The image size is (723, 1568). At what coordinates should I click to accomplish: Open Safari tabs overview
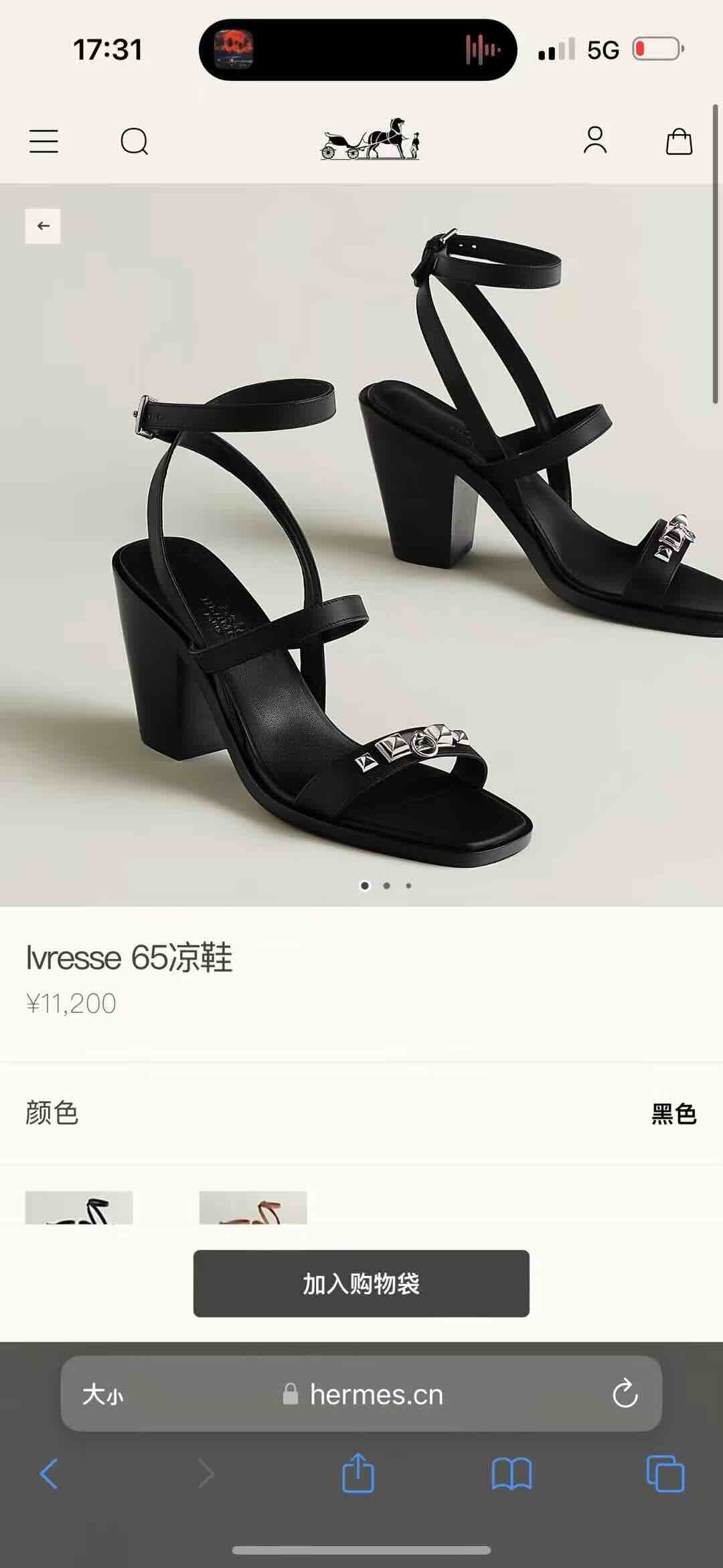665,1474
